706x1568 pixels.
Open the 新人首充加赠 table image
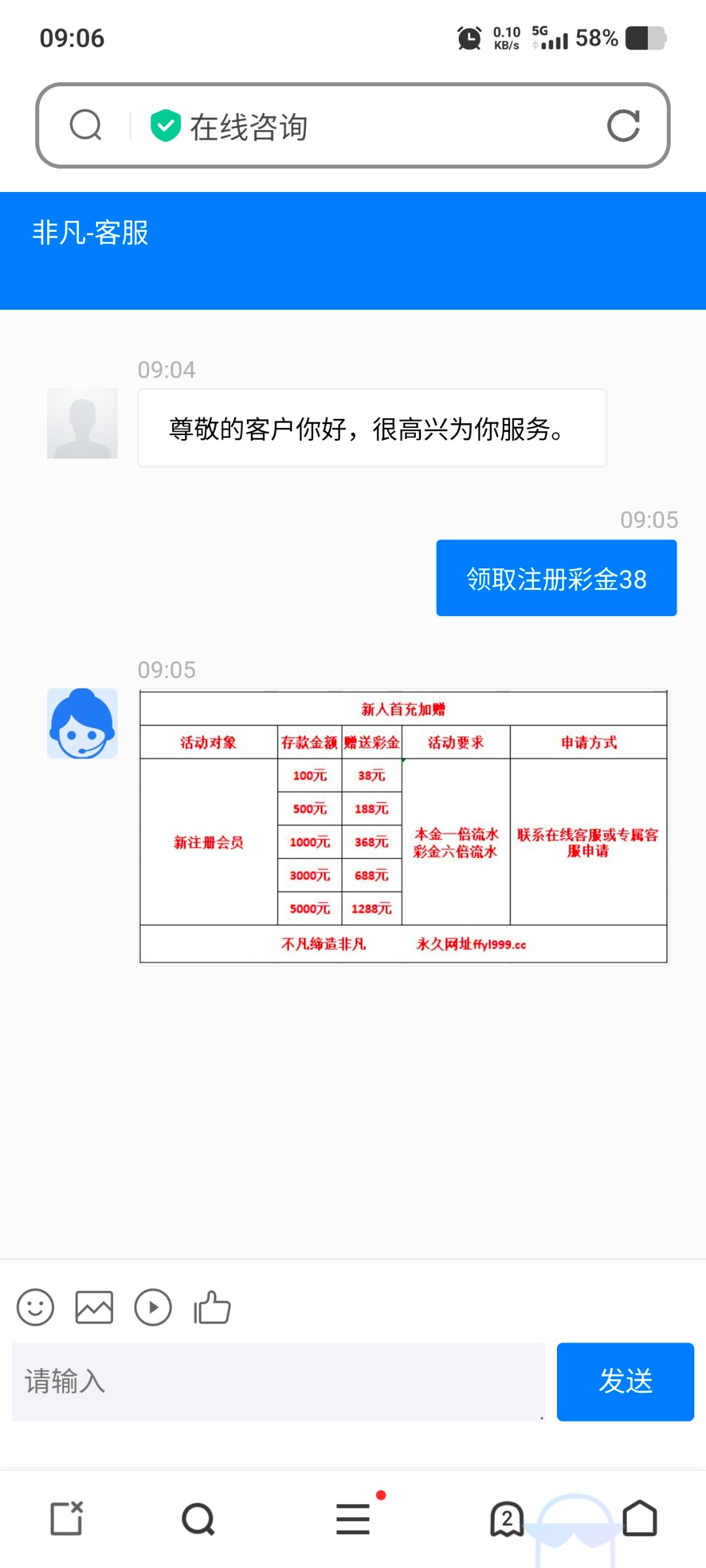tap(403, 826)
